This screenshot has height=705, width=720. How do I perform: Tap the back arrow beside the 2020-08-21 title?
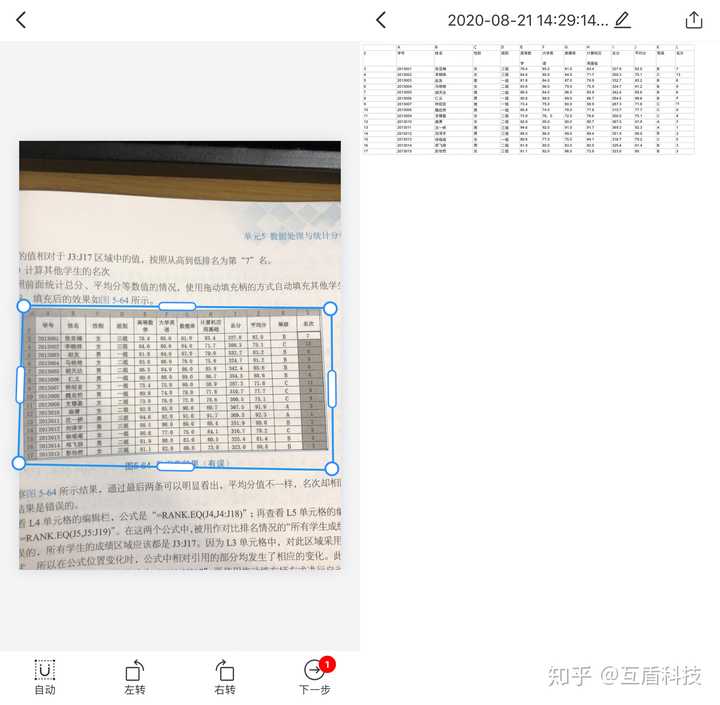(381, 20)
